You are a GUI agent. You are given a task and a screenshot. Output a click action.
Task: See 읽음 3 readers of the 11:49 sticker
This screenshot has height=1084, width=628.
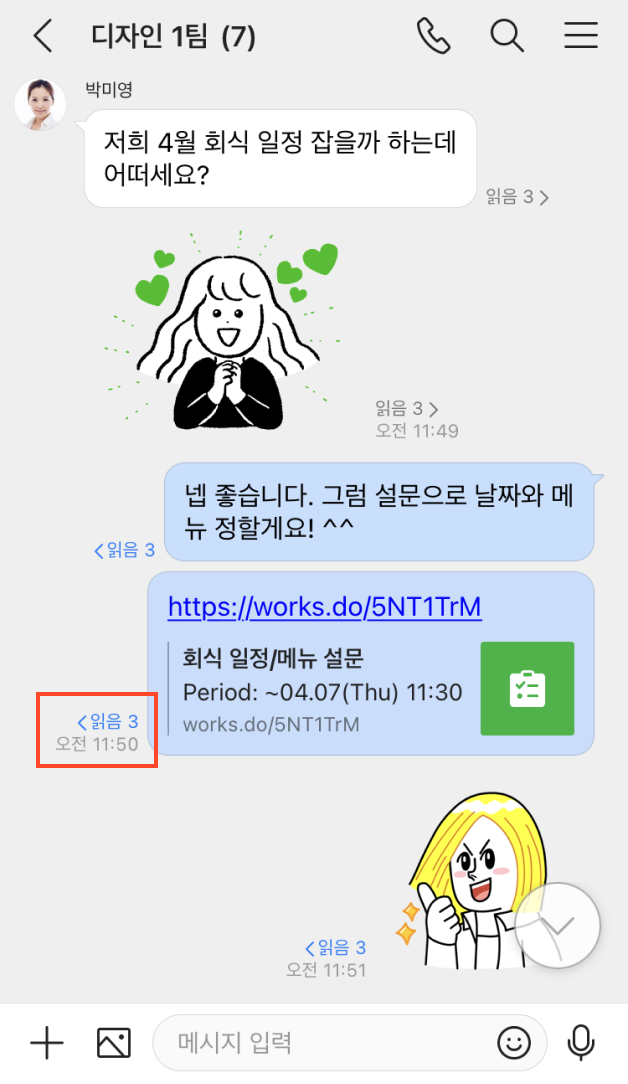406,408
